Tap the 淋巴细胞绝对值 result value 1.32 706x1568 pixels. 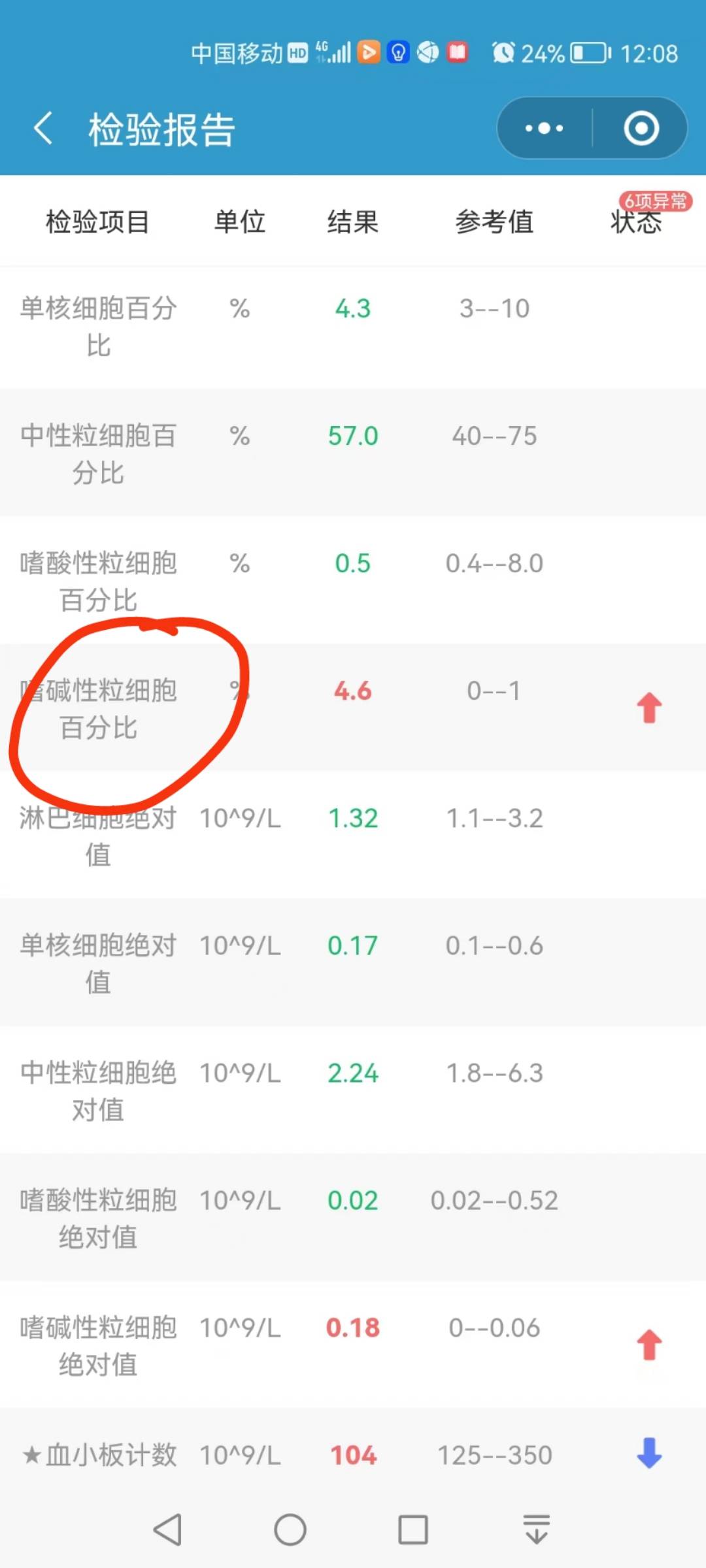(353, 819)
